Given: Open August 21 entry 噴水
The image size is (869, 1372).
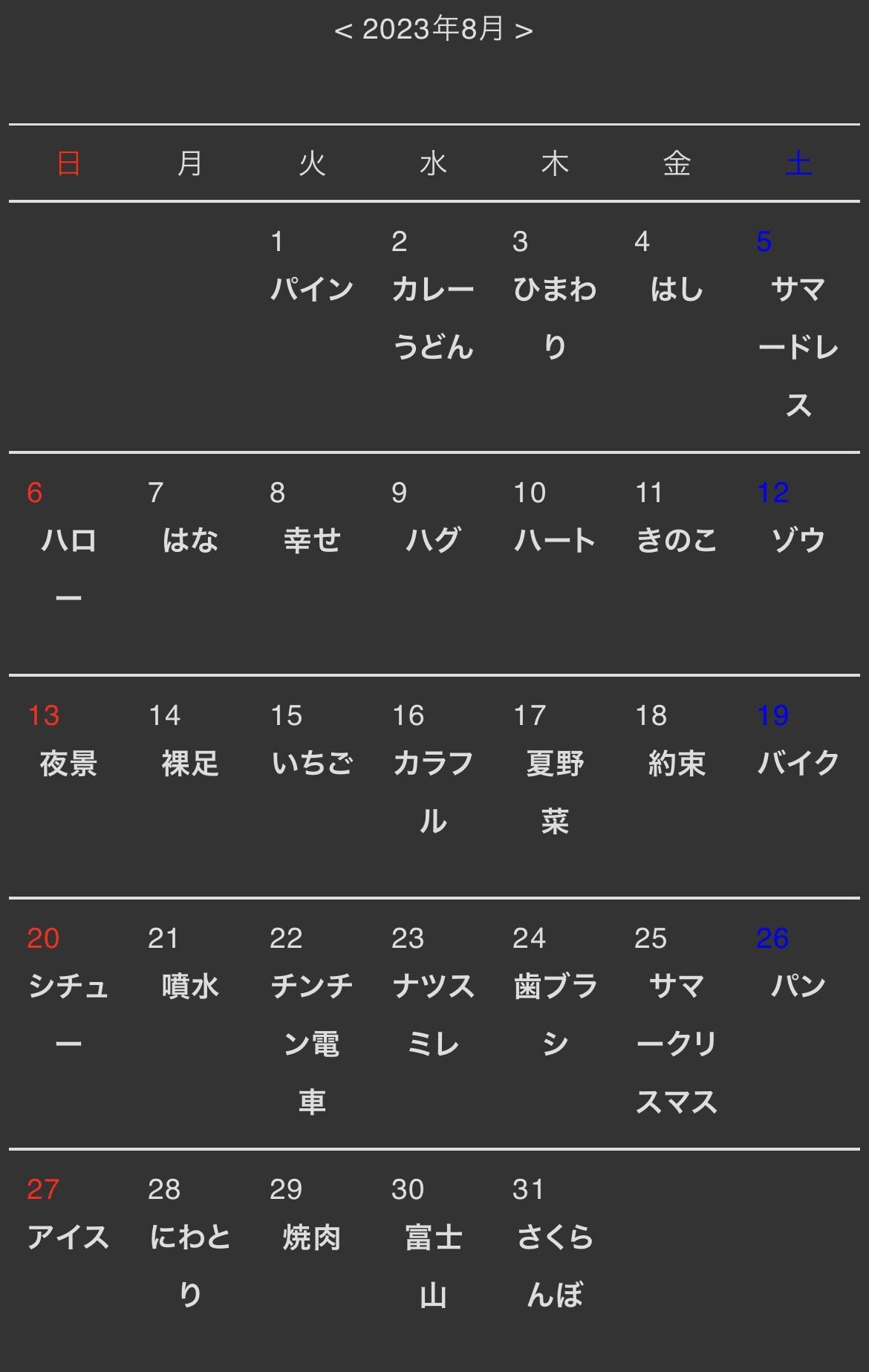Looking at the screenshot, I should [190, 986].
